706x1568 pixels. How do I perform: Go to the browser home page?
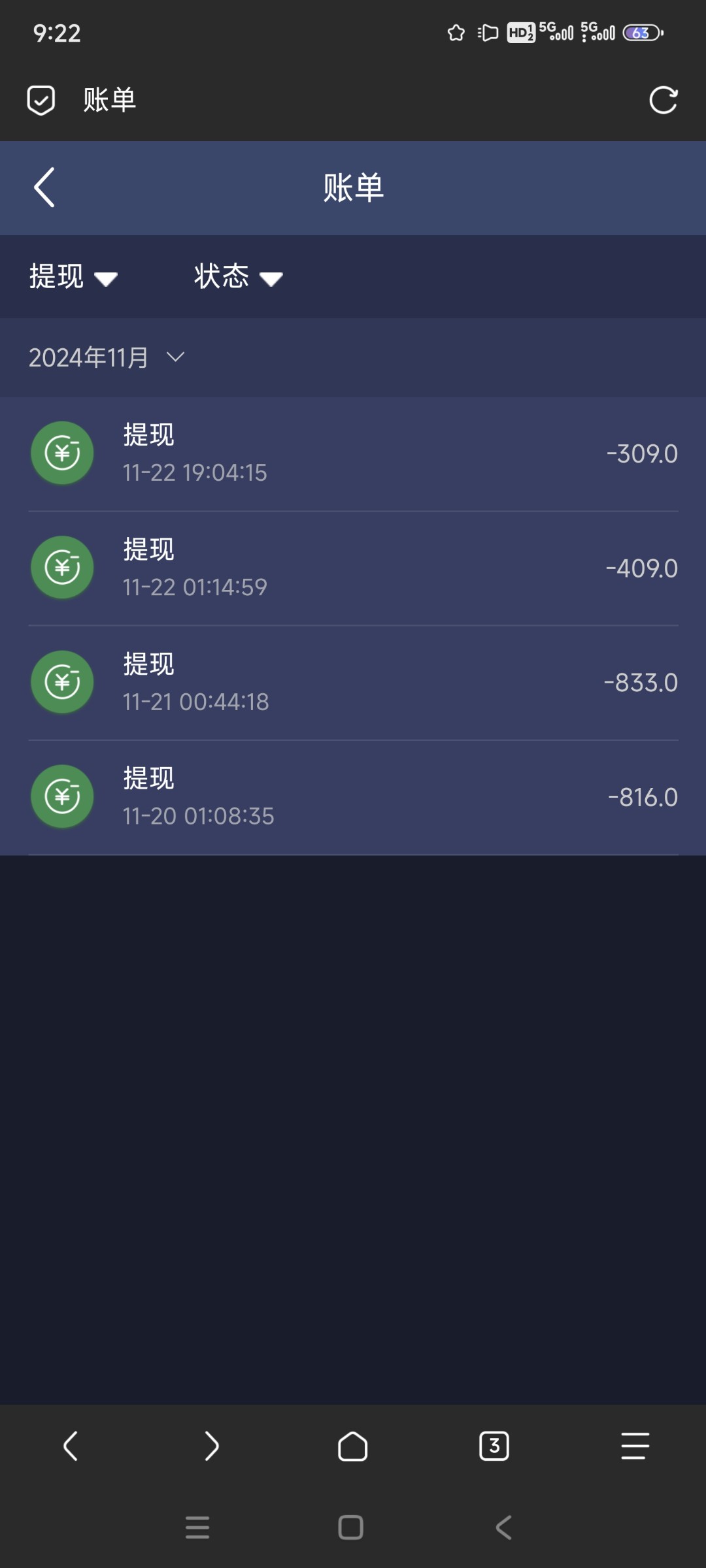(352, 1446)
